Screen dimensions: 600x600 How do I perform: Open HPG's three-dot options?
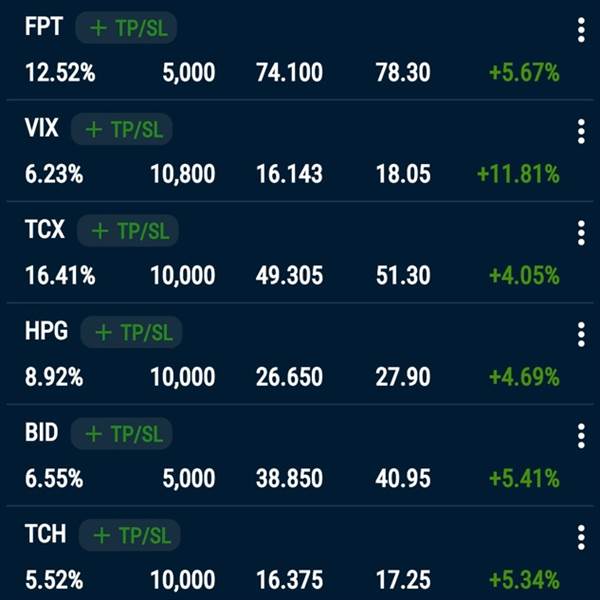pos(581,334)
